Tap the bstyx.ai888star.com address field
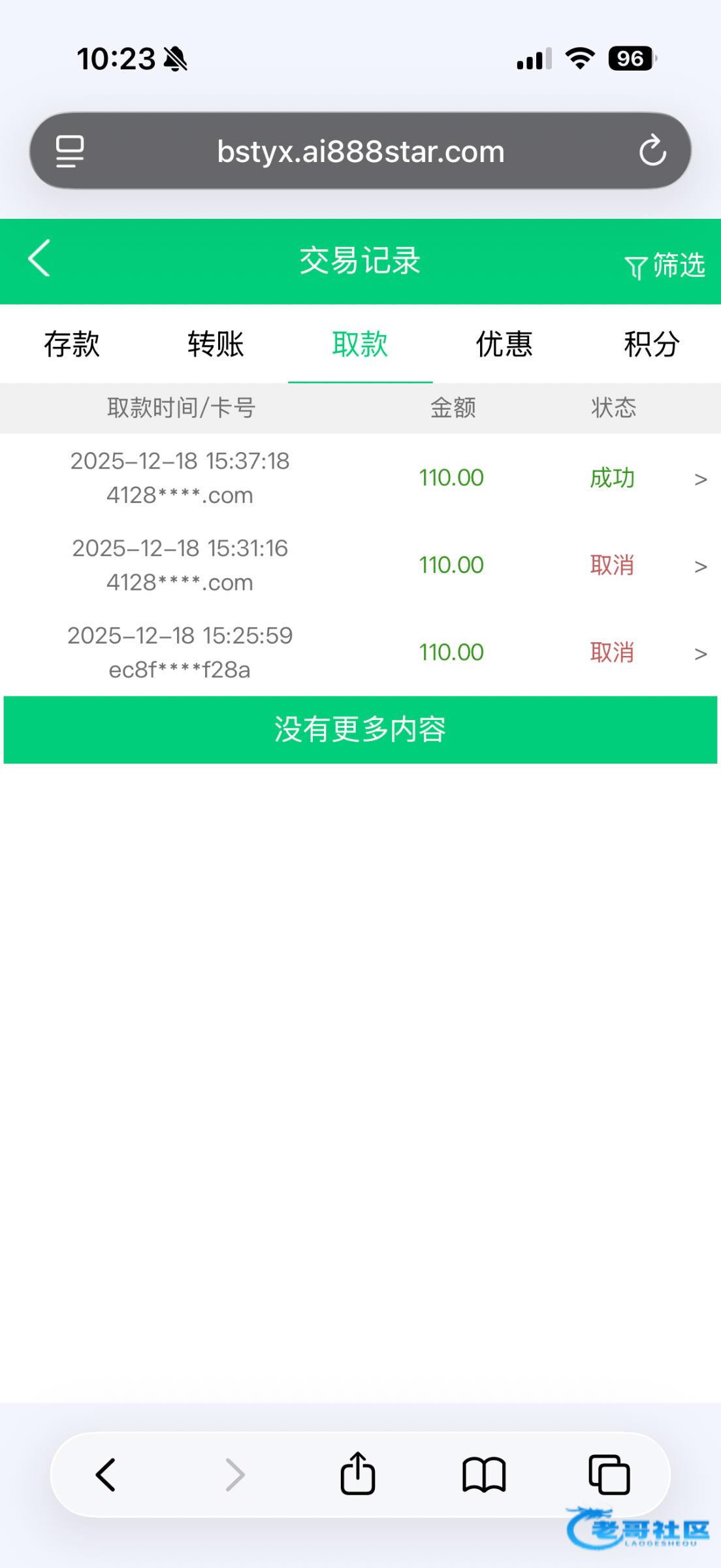The height and width of the screenshot is (1568, 721). point(360,152)
